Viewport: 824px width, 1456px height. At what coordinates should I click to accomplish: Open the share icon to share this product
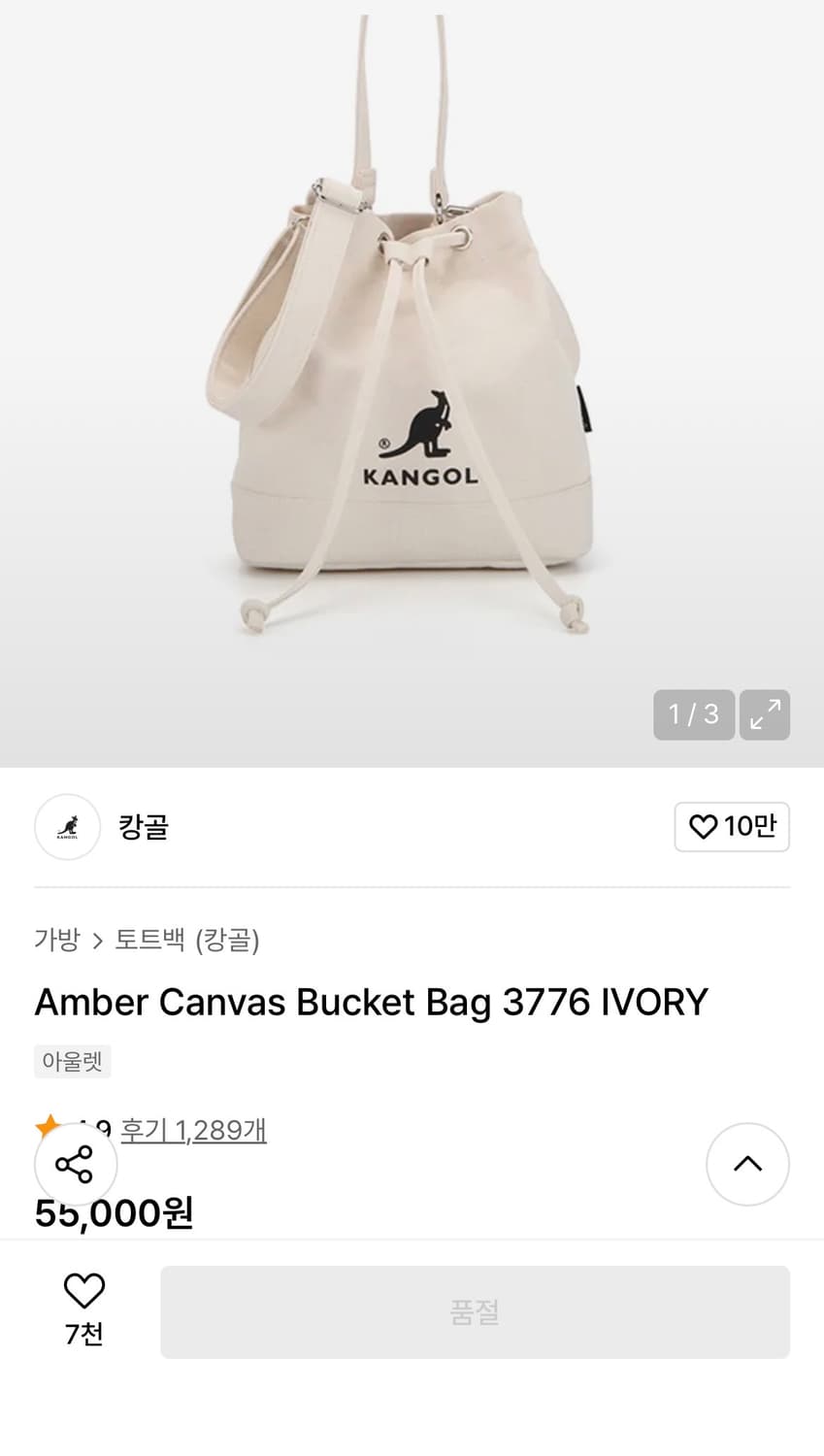point(76,1164)
